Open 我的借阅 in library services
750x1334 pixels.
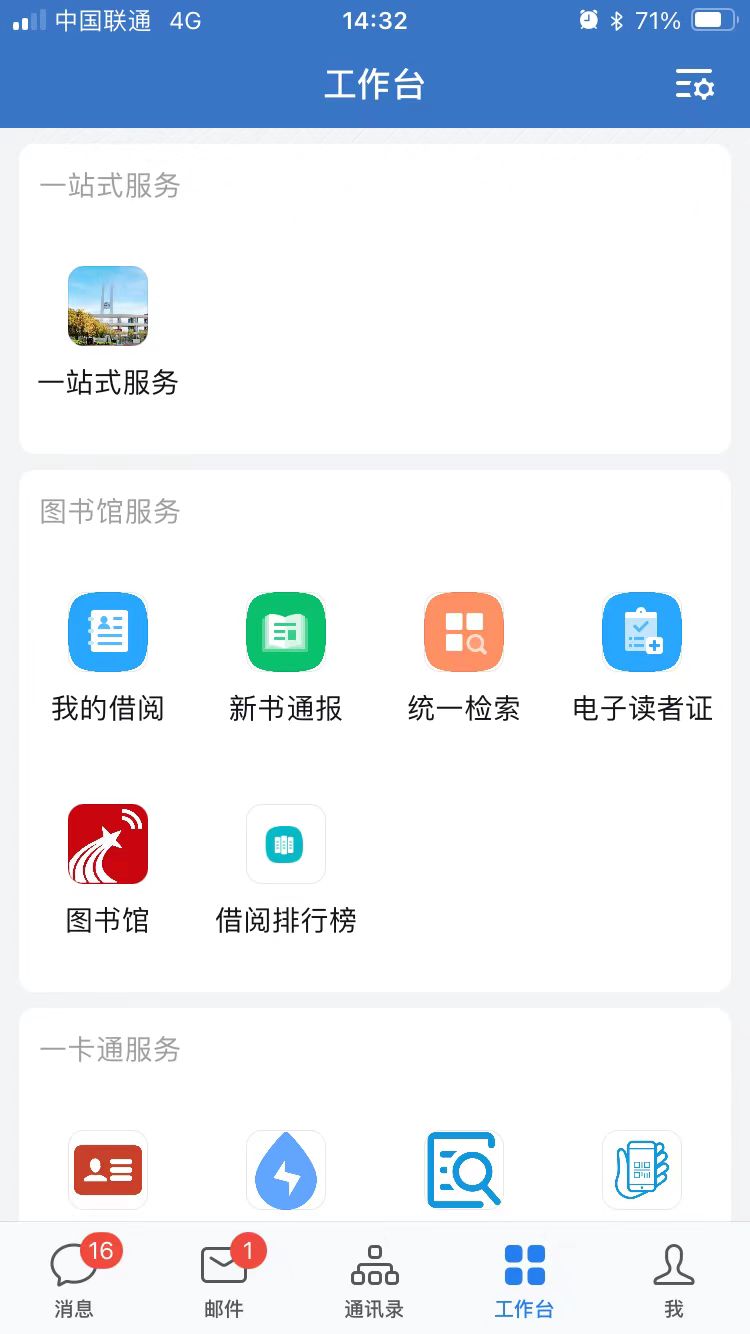click(108, 632)
